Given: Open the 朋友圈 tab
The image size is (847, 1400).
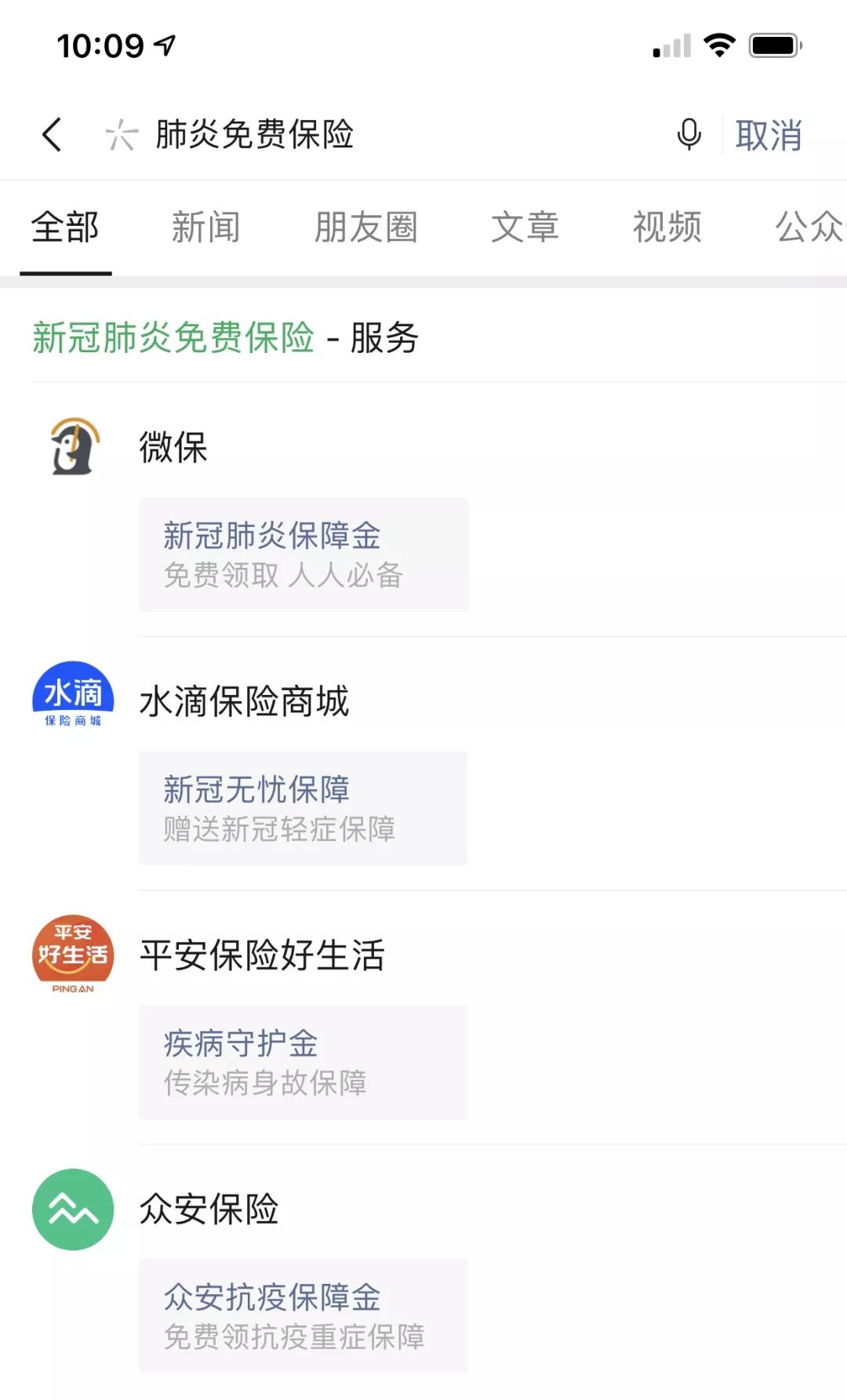Looking at the screenshot, I should (x=366, y=227).
